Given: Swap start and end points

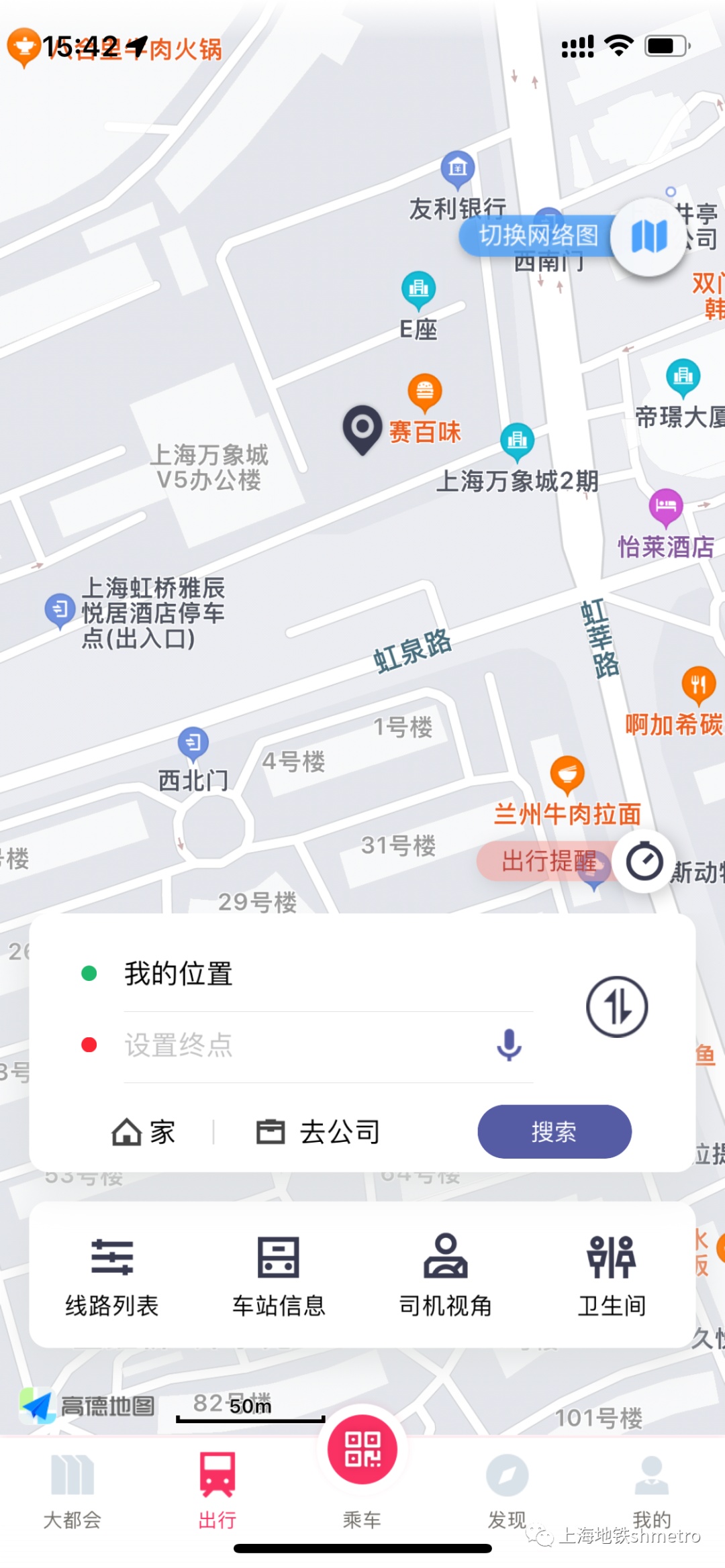Looking at the screenshot, I should pos(616,1007).
